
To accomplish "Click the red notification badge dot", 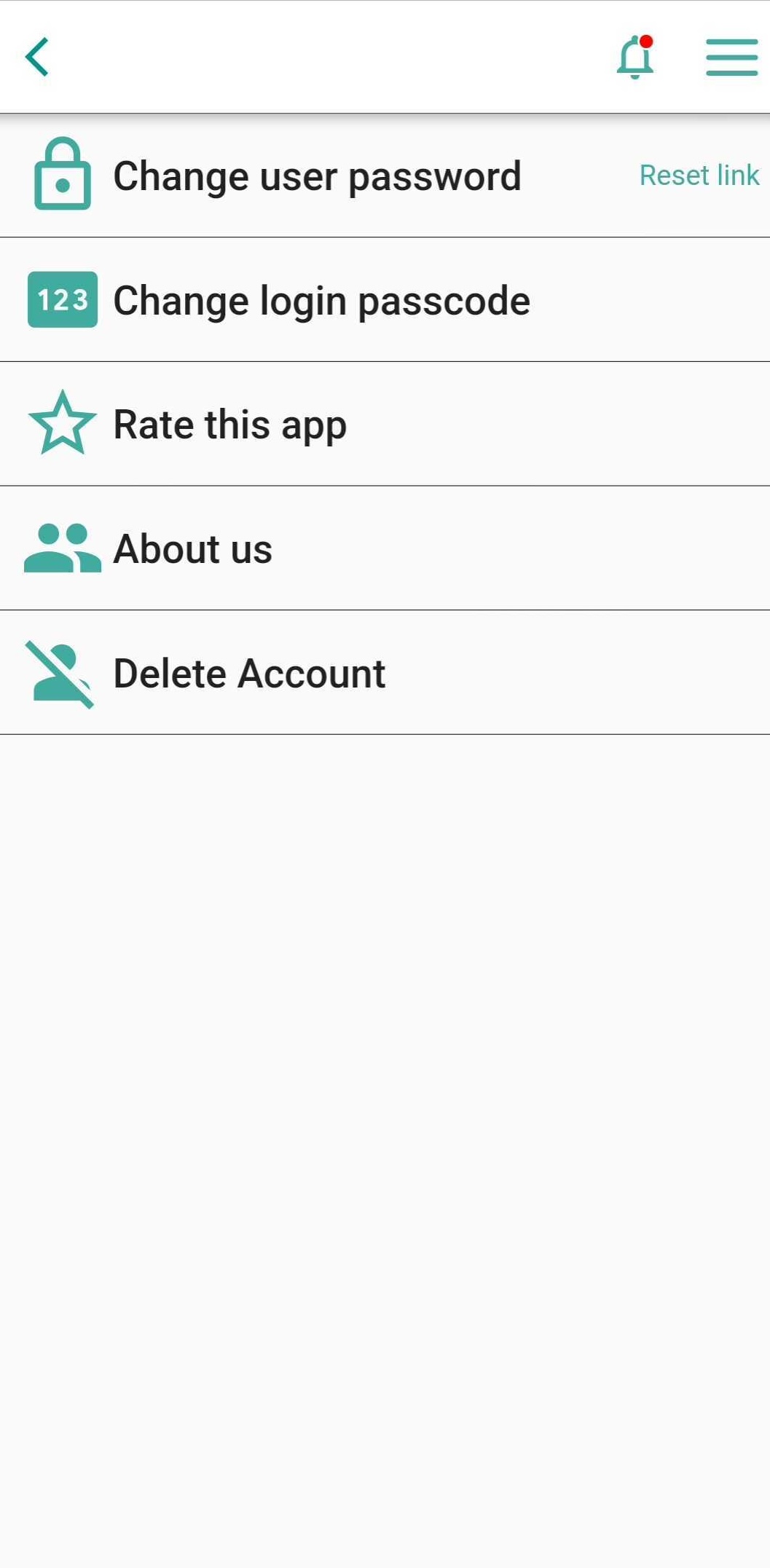I will (x=647, y=42).
